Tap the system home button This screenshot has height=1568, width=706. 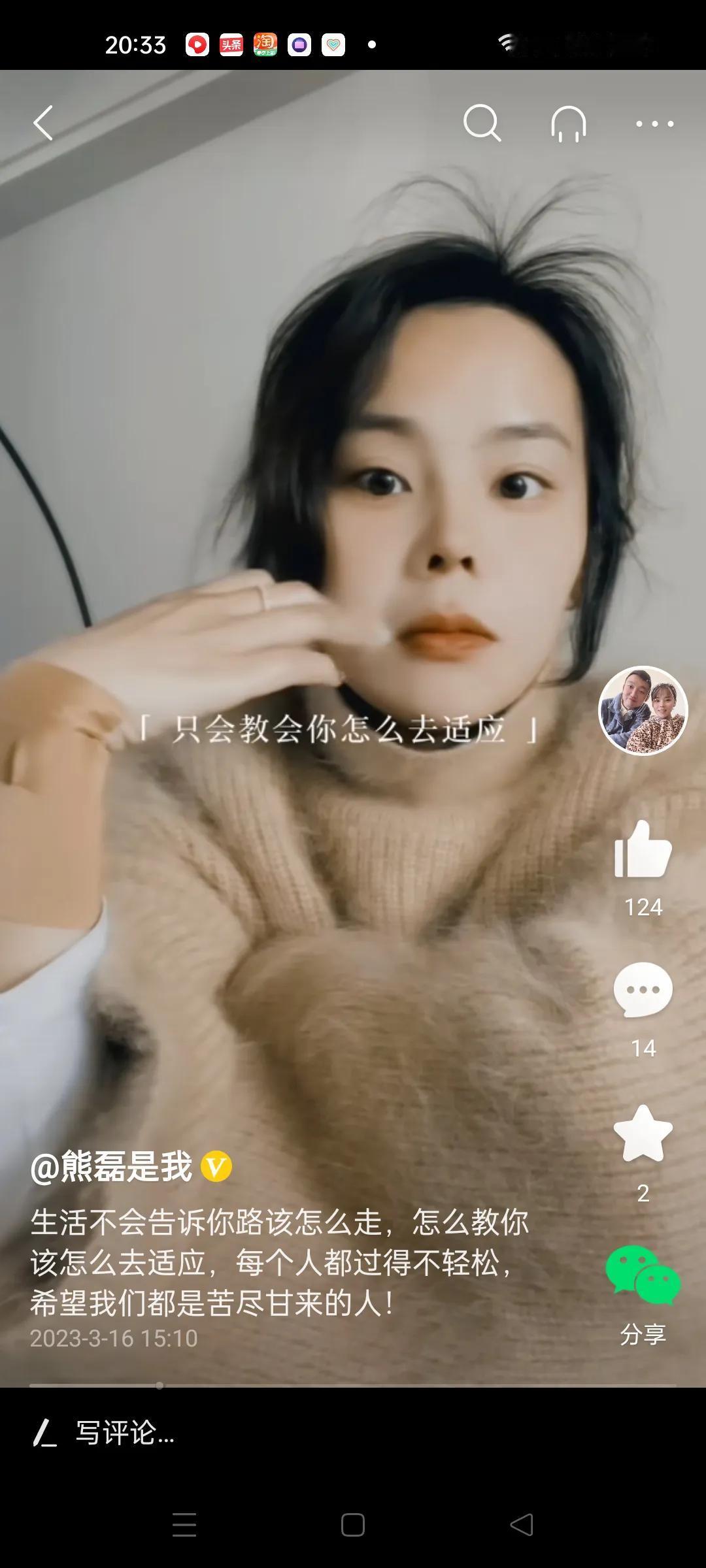click(x=353, y=1525)
